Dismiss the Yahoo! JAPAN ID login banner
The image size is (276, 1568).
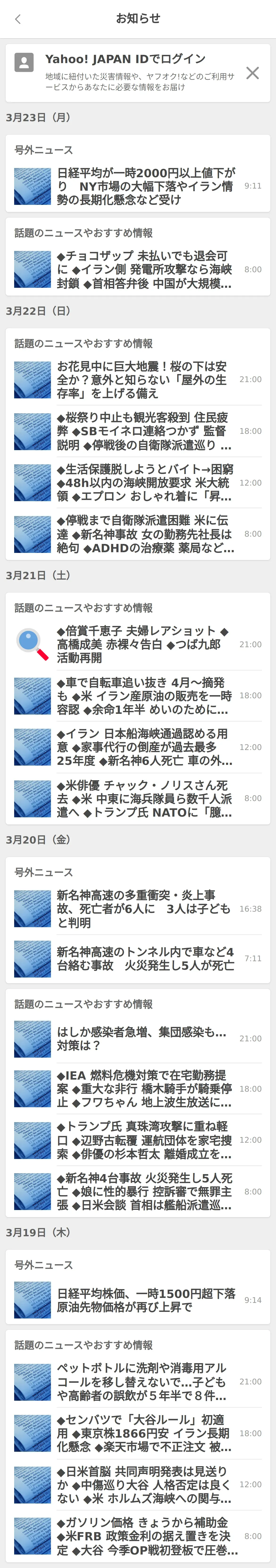[252, 73]
